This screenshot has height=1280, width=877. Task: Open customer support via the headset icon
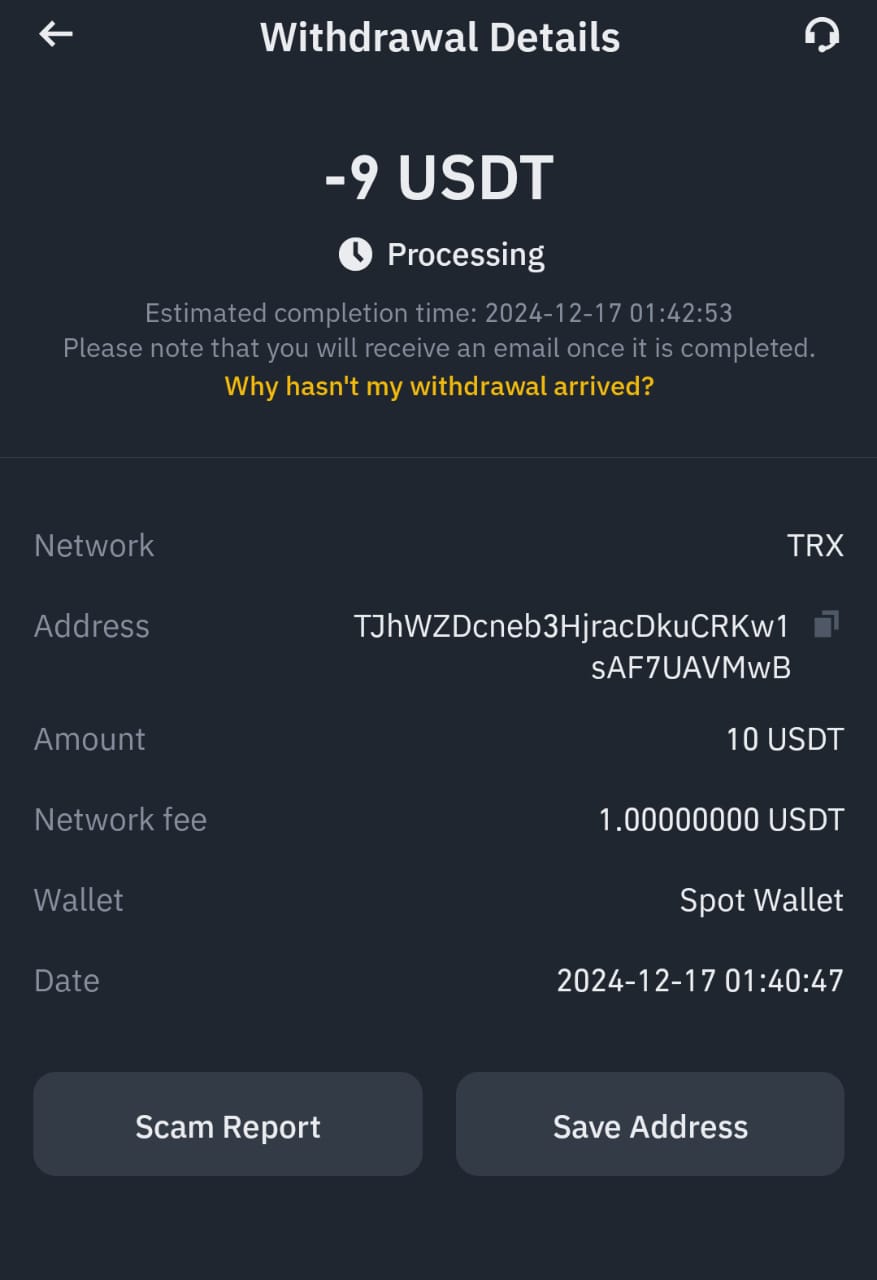[821, 35]
